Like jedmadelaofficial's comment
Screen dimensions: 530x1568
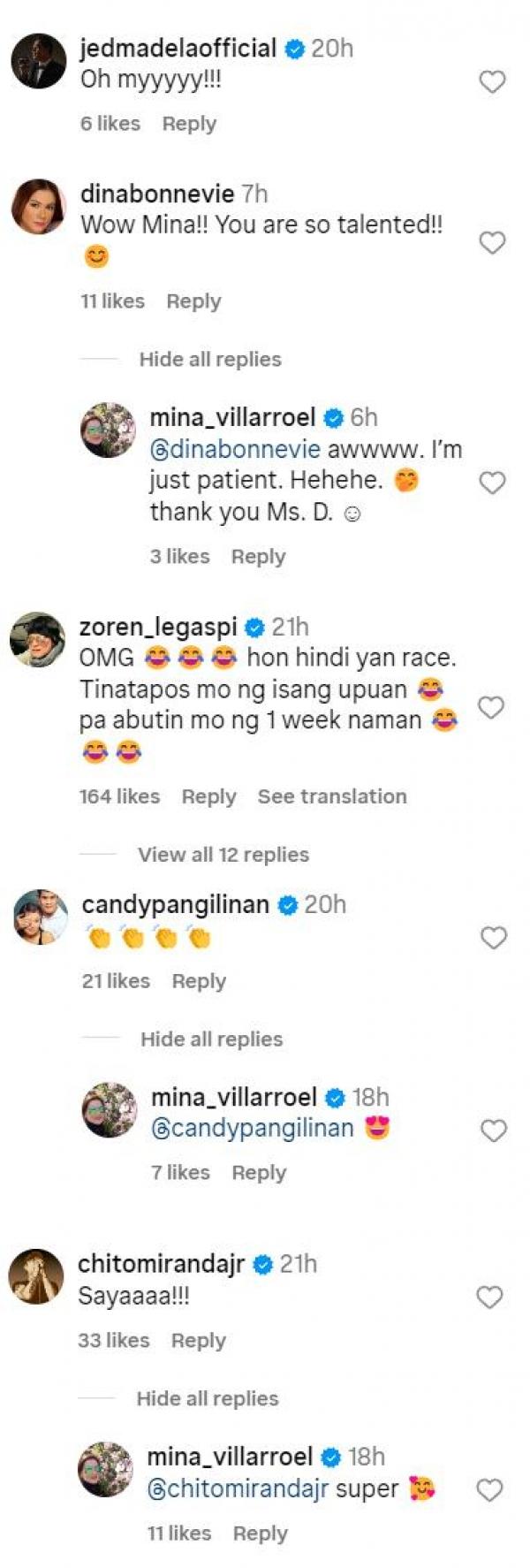point(492,82)
